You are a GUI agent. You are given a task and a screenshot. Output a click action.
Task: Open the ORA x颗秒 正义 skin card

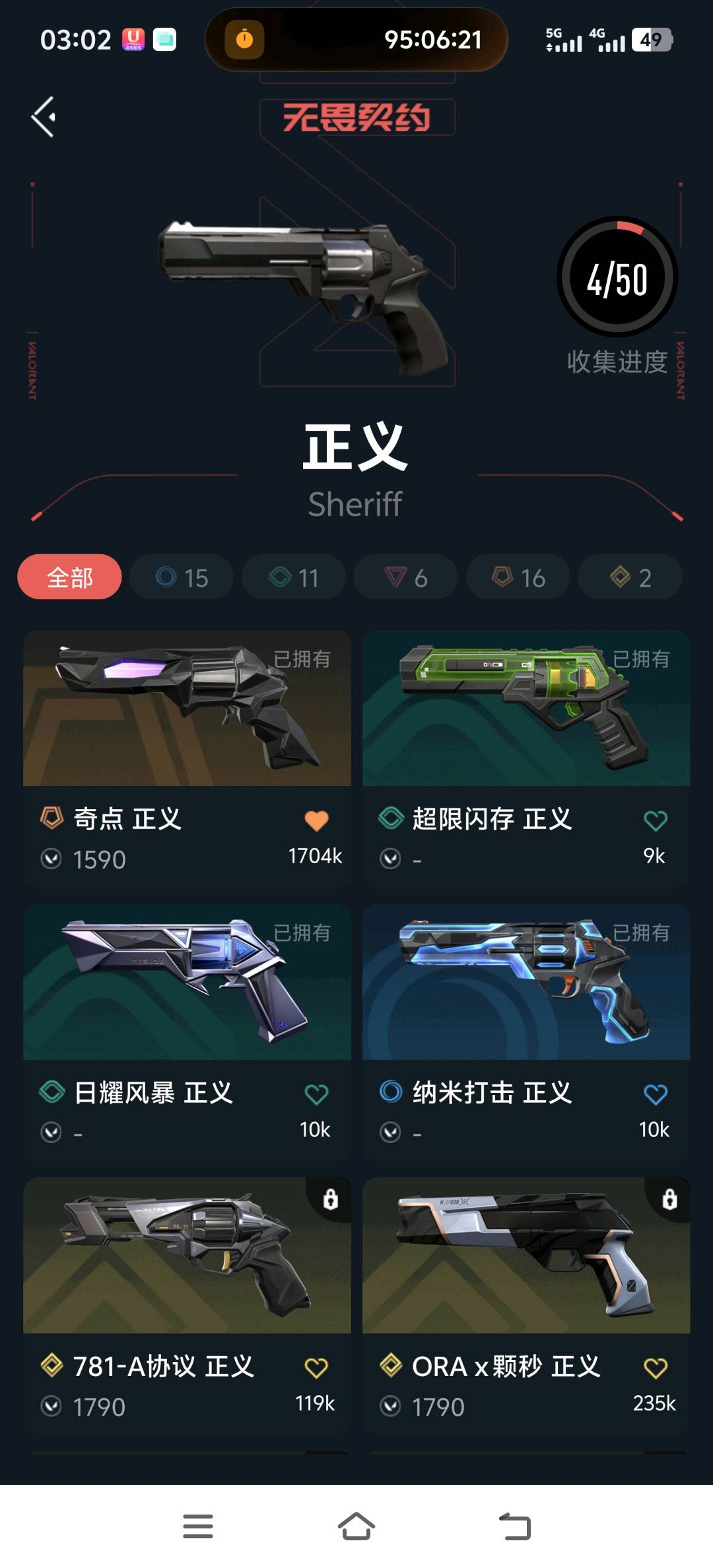click(526, 1306)
